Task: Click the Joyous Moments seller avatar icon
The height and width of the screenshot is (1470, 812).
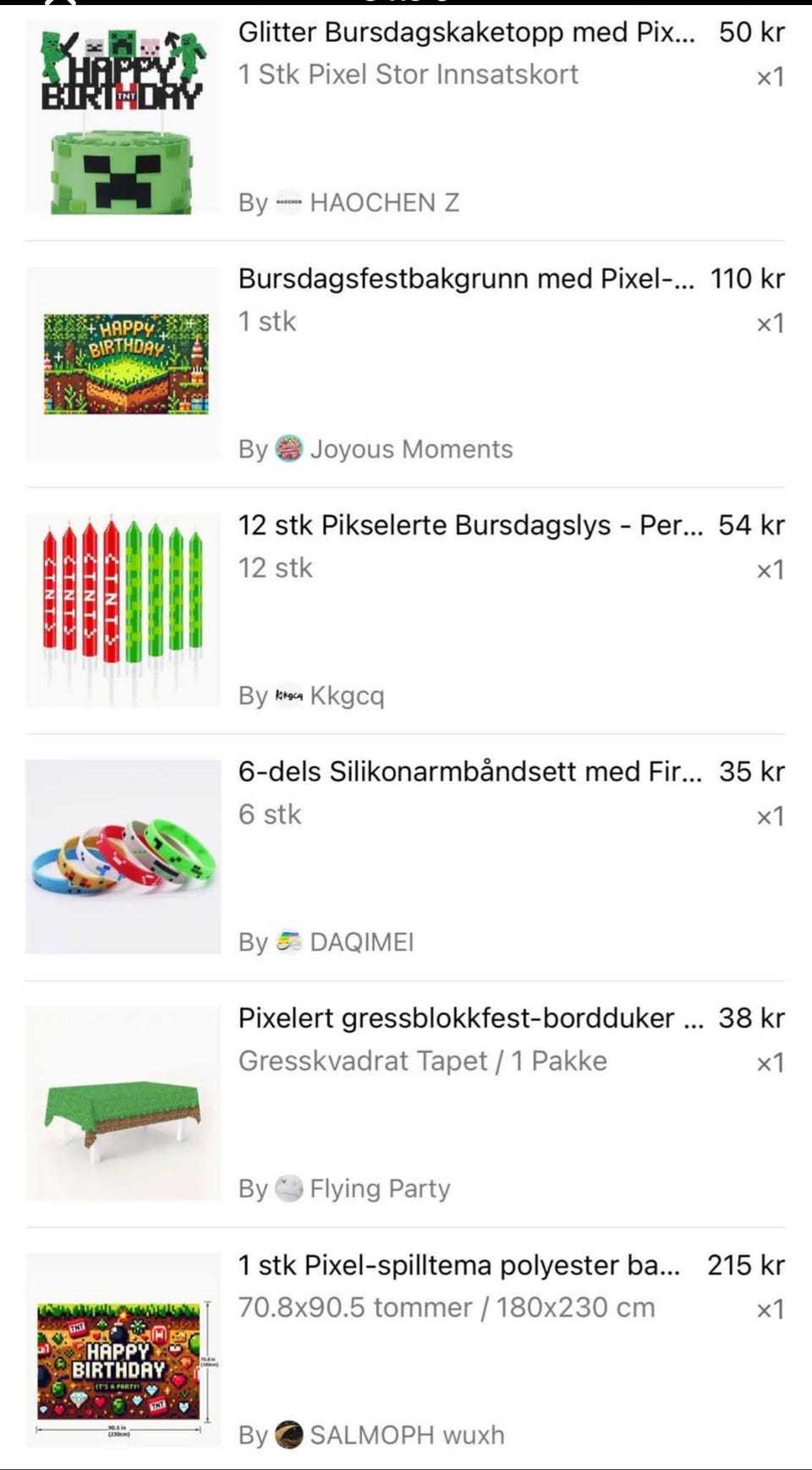Action: pos(291,449)
